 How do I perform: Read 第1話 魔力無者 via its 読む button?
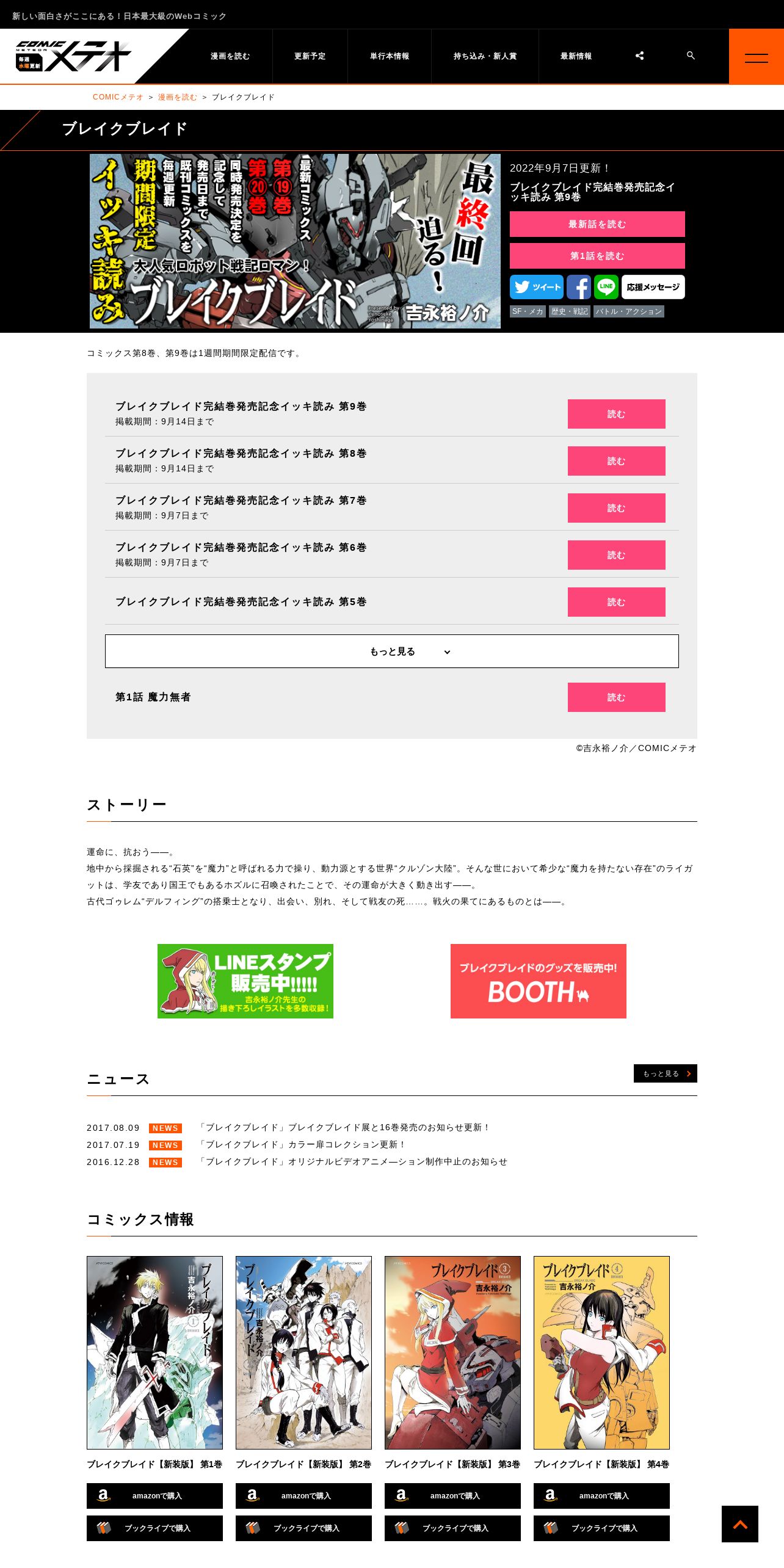coord(617,697)
